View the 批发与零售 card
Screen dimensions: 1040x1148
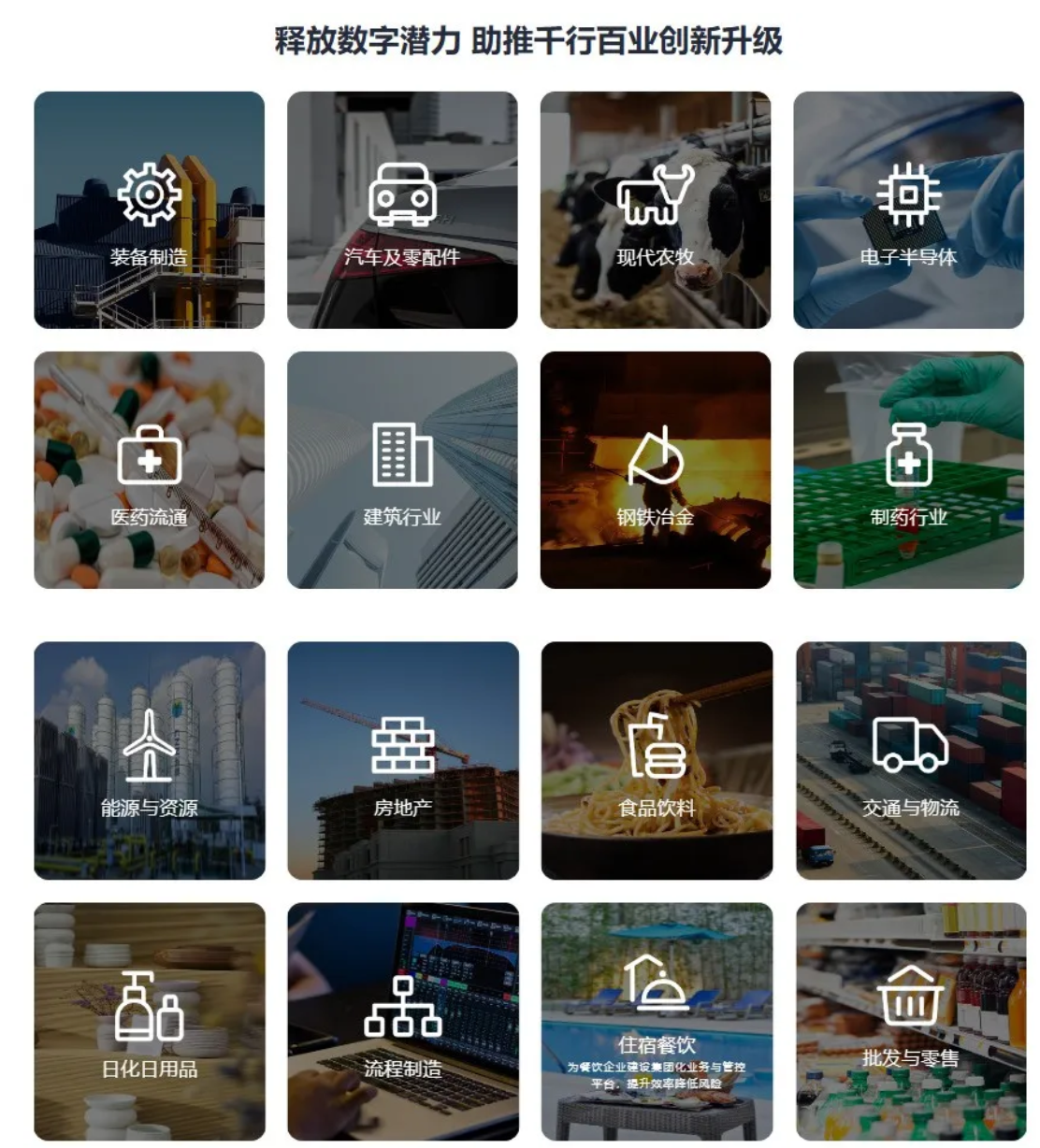point(910,1021)
